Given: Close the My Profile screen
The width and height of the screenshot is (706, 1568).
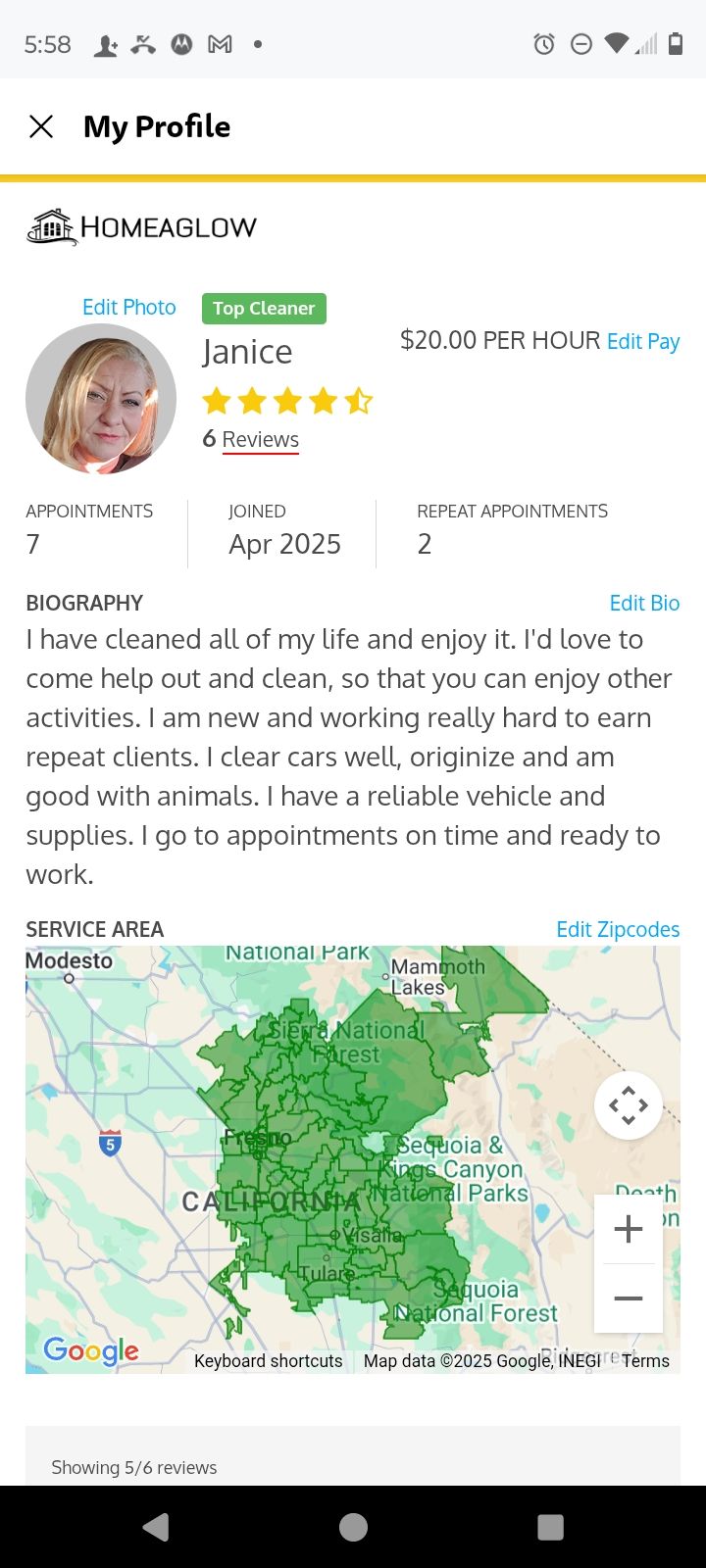Looking at the screenshot, I should pyautogui.click(x=41, y=126).
